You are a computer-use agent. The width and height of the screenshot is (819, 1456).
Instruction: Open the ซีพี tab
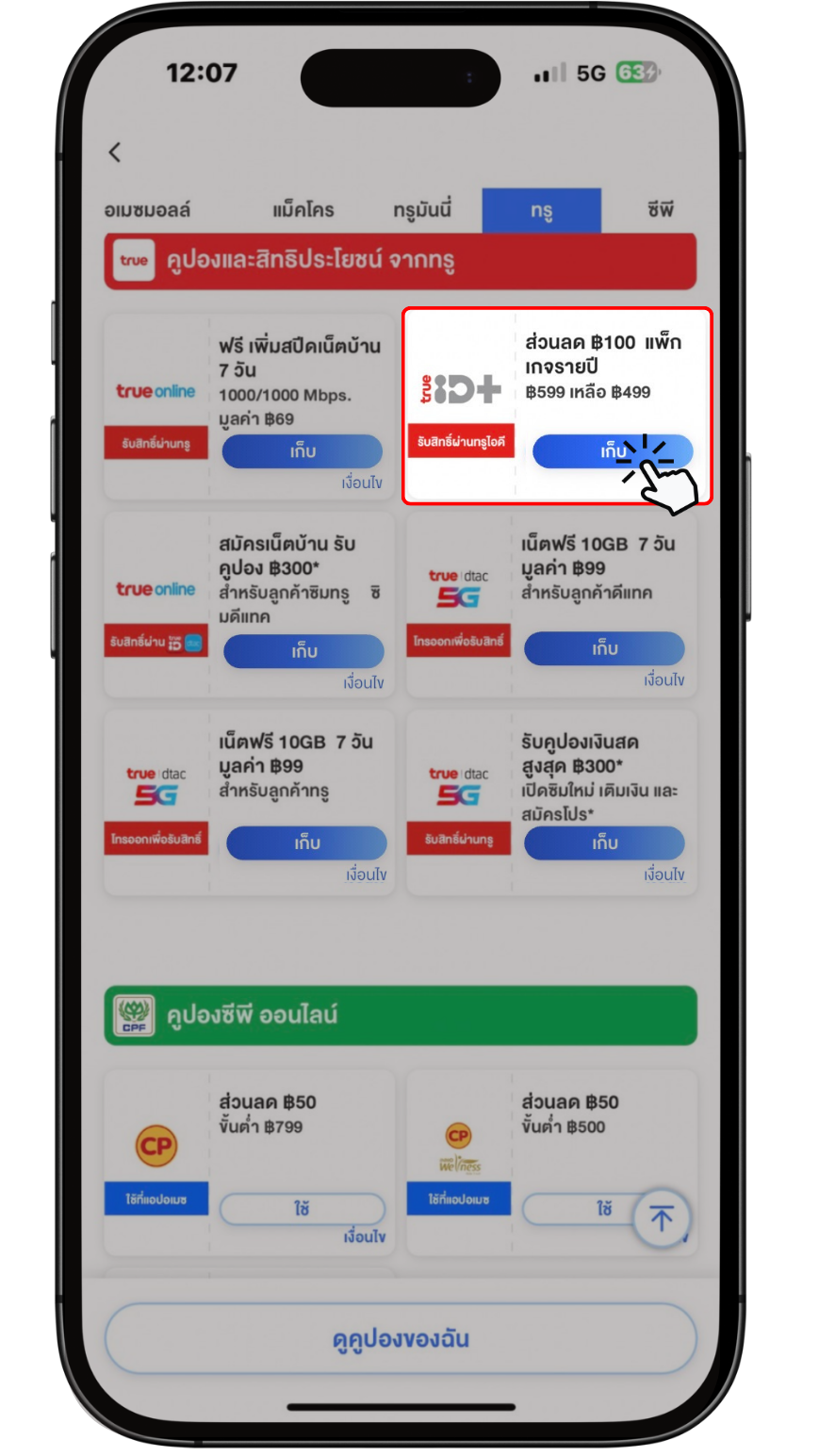pos(661,209)
